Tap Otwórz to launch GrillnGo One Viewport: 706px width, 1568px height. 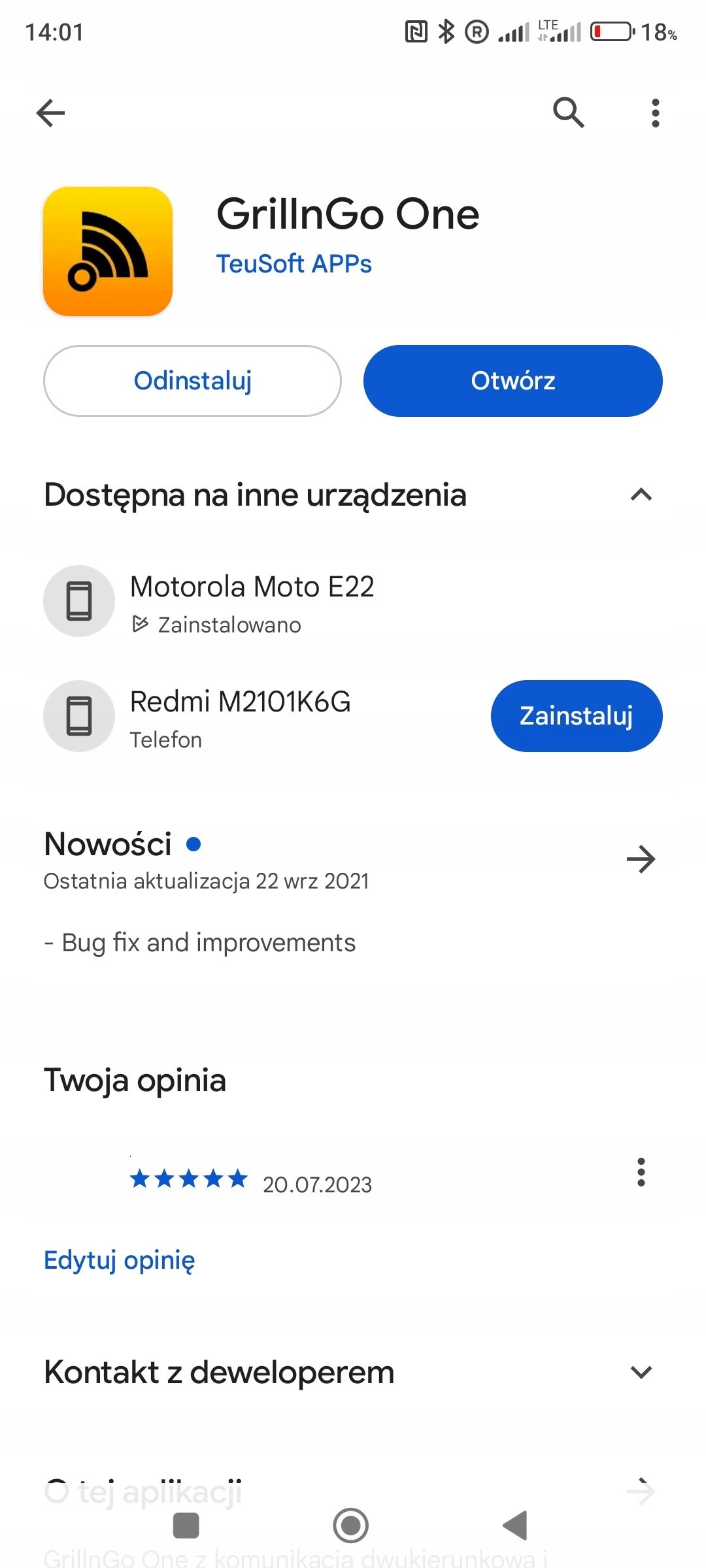point(513,381)
